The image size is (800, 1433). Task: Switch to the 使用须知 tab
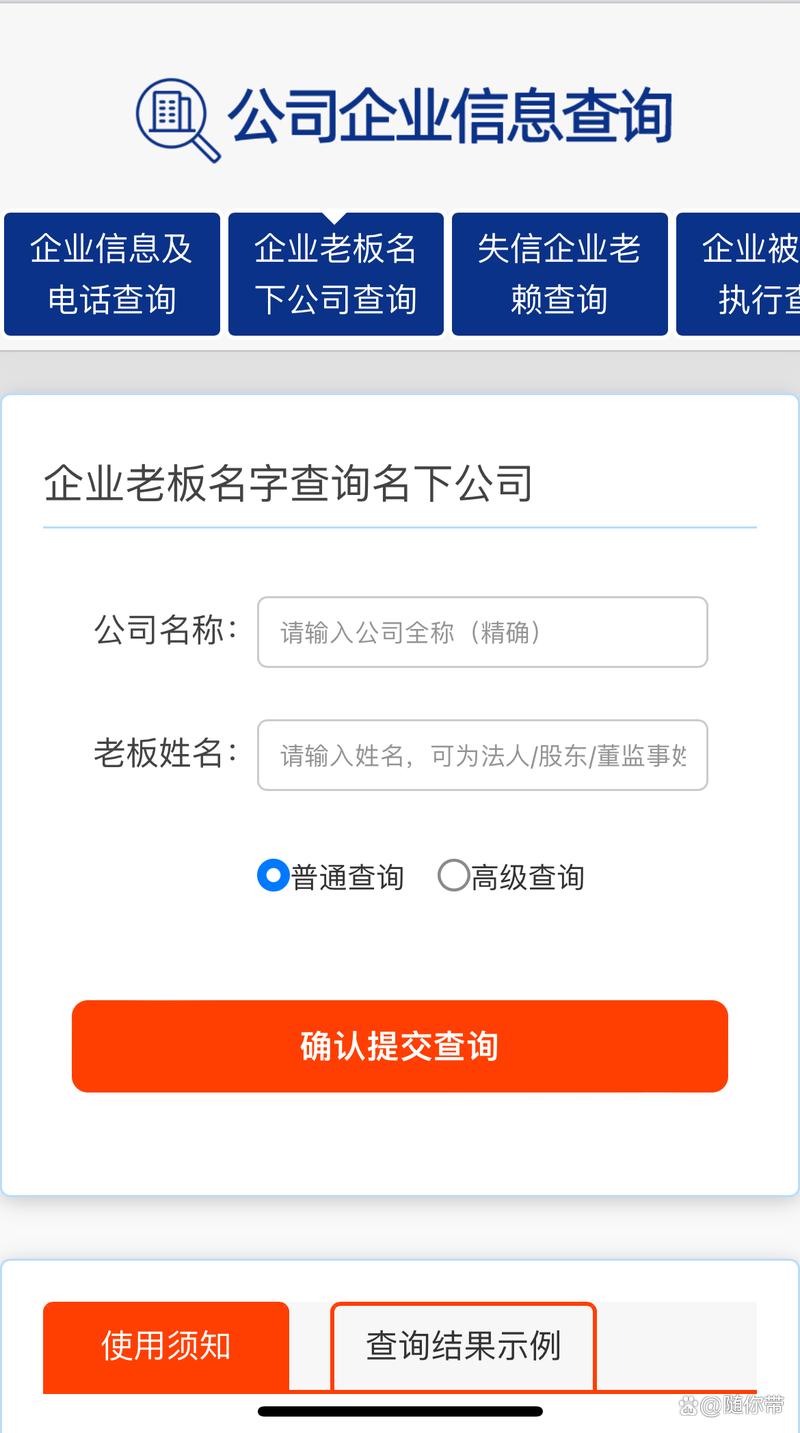click(166, 1346)
